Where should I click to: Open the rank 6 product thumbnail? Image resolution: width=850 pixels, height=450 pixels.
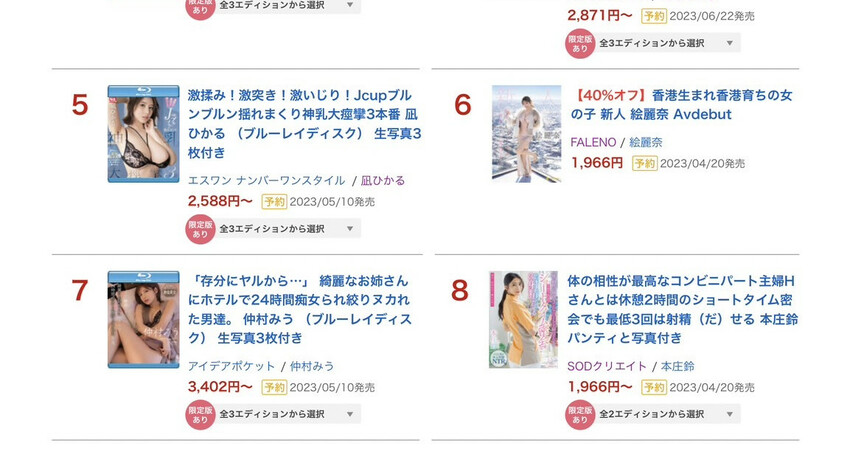[526, 134]
